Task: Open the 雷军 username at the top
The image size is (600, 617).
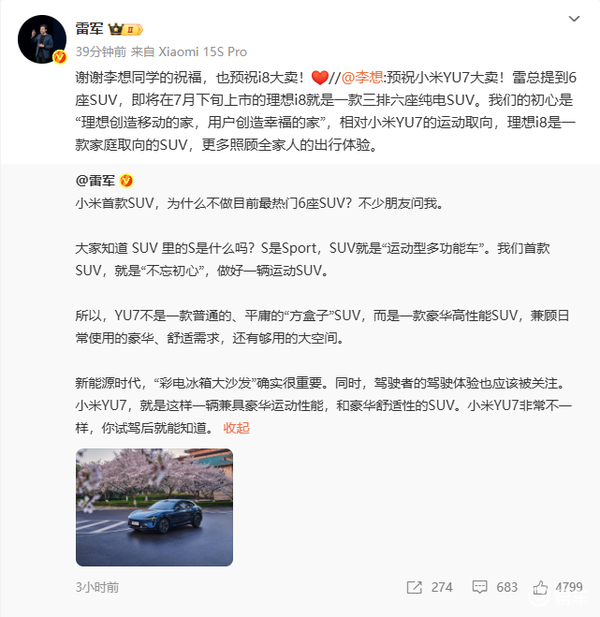Action: point(91,28)
